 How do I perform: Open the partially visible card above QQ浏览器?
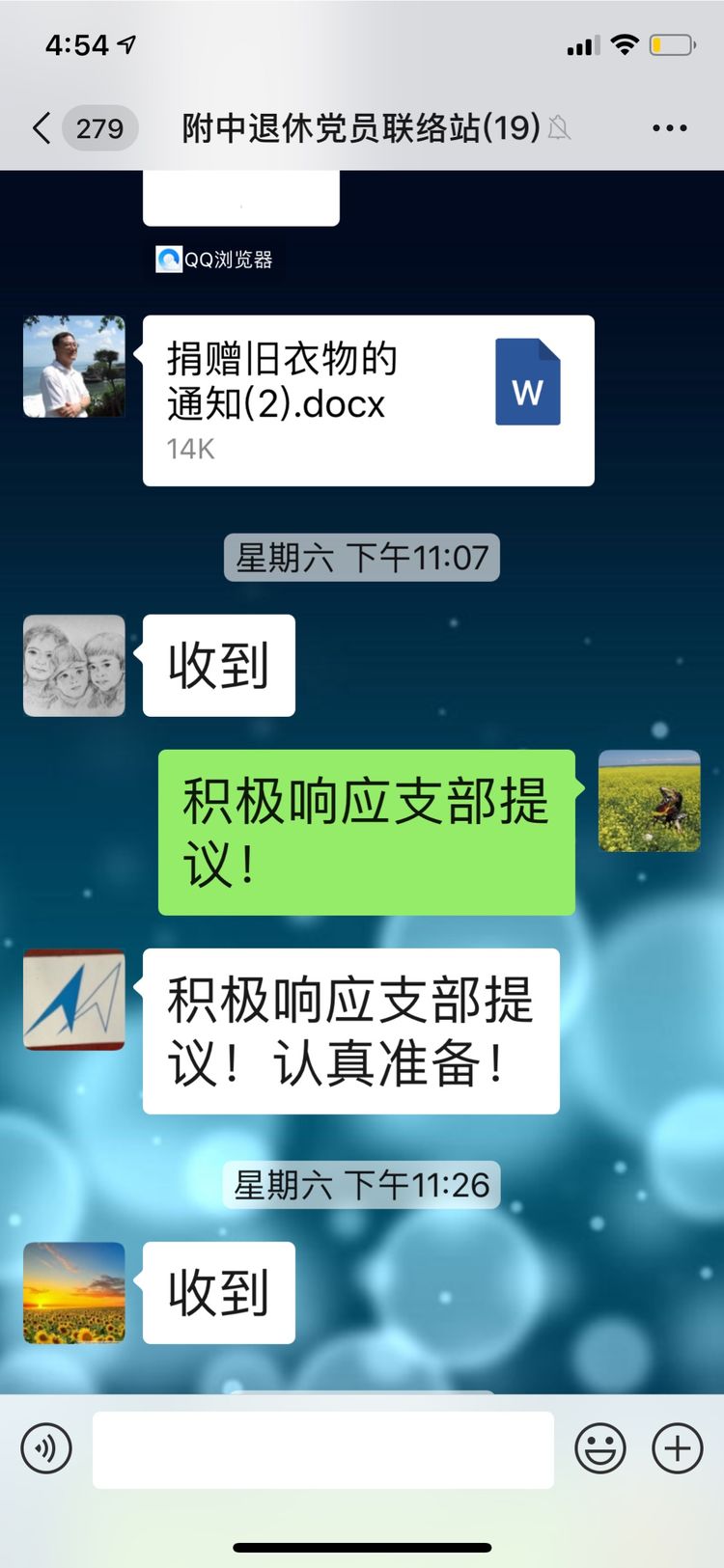[x=241, y=198]
